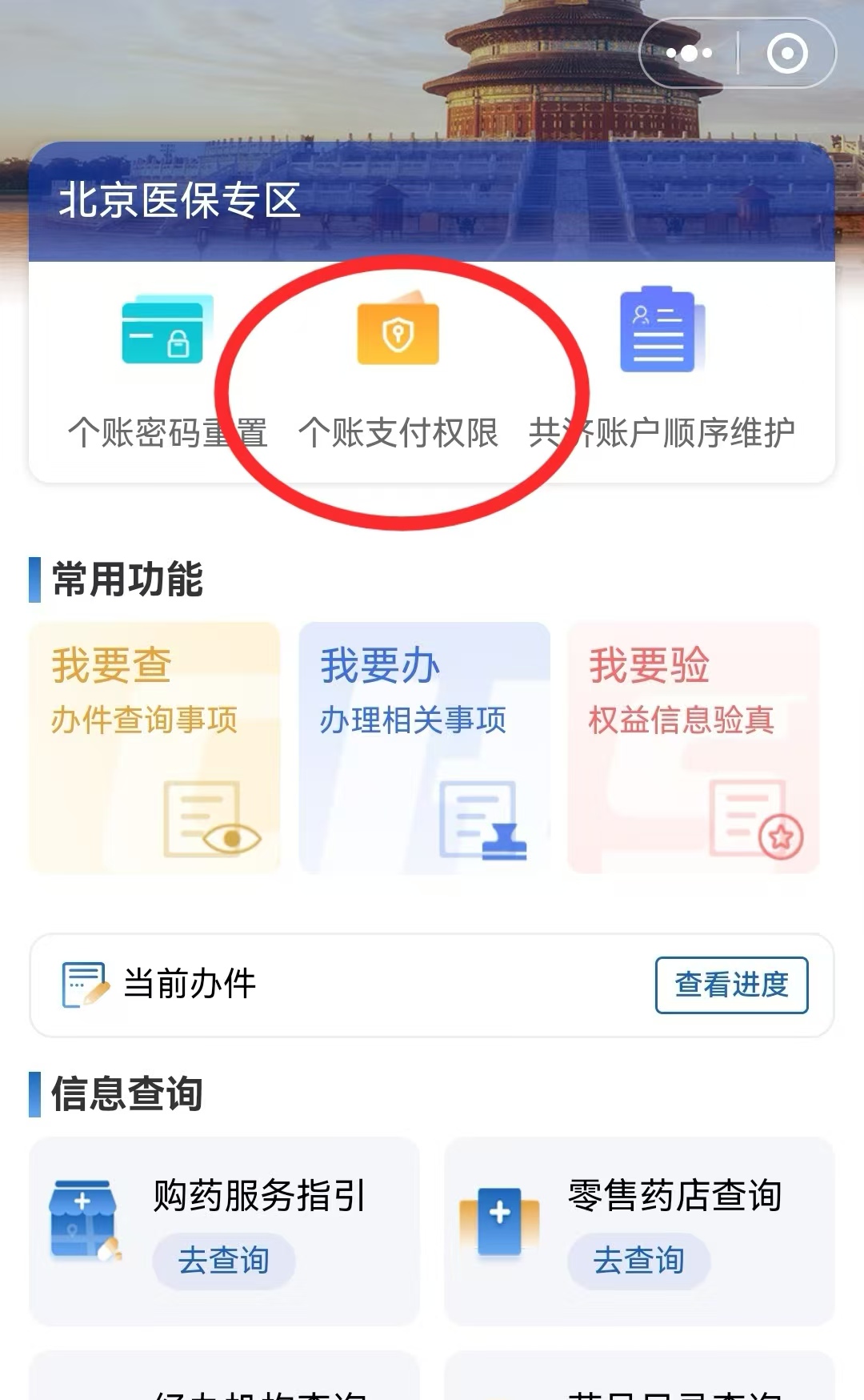Open the 我要查 办件查询事项 card
This screenshot has width=864, height=1400.
pos(154,747)
